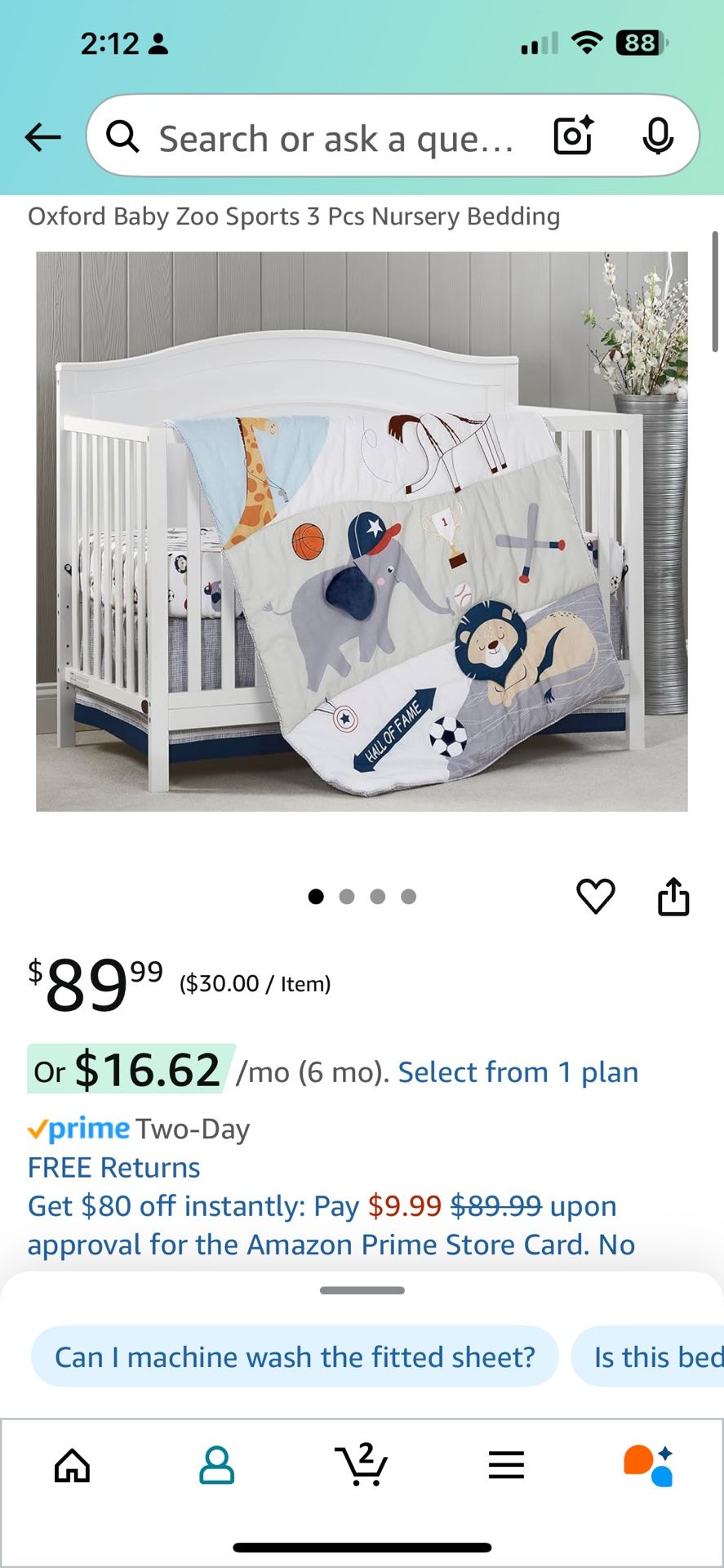Select from 1 payment plan
This screenshot has height=1568, width=724.
tap(517, 1071)
